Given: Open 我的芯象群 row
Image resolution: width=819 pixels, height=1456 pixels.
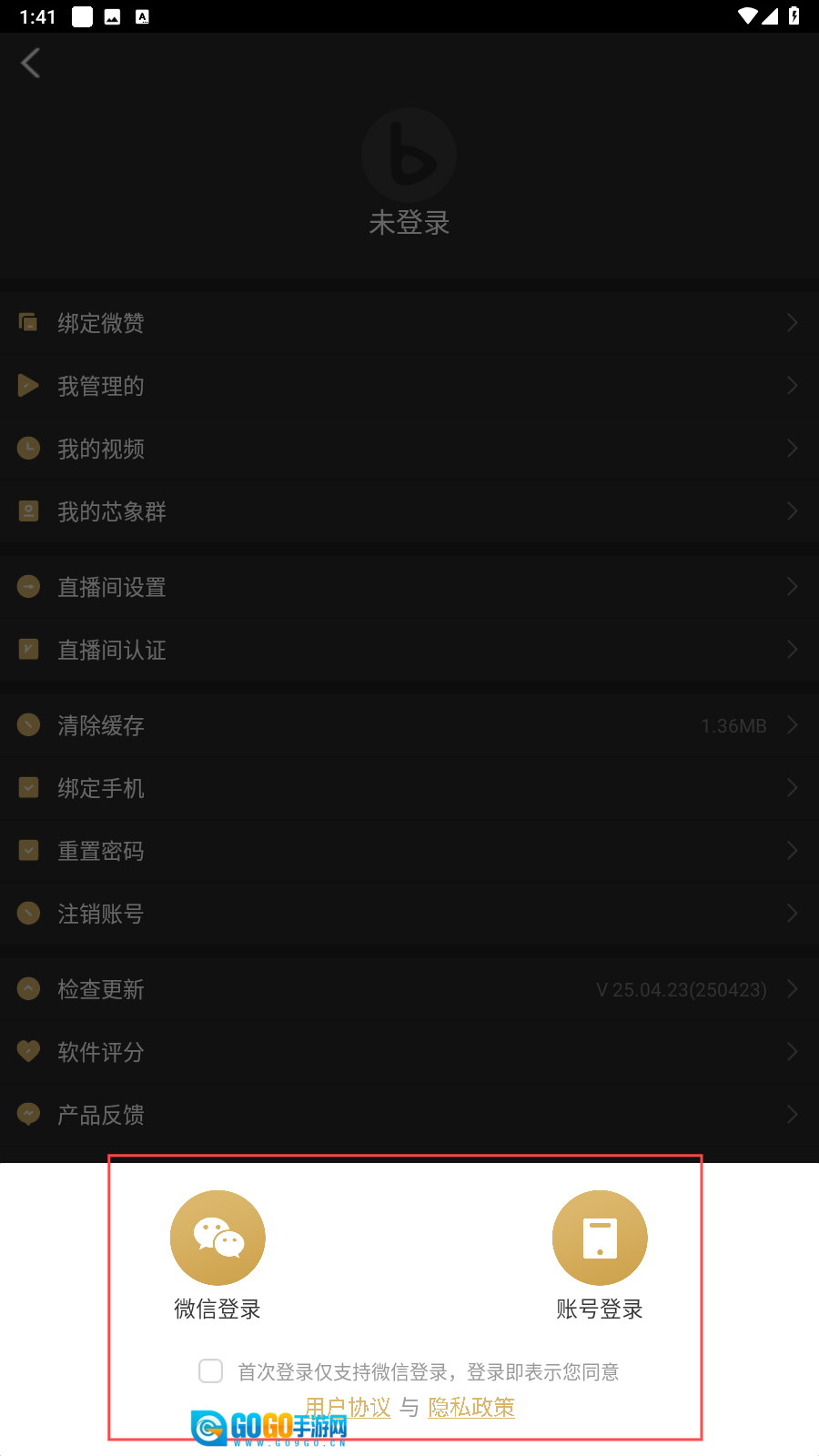Looking at the screenshot, I should (x=409, y=511).
